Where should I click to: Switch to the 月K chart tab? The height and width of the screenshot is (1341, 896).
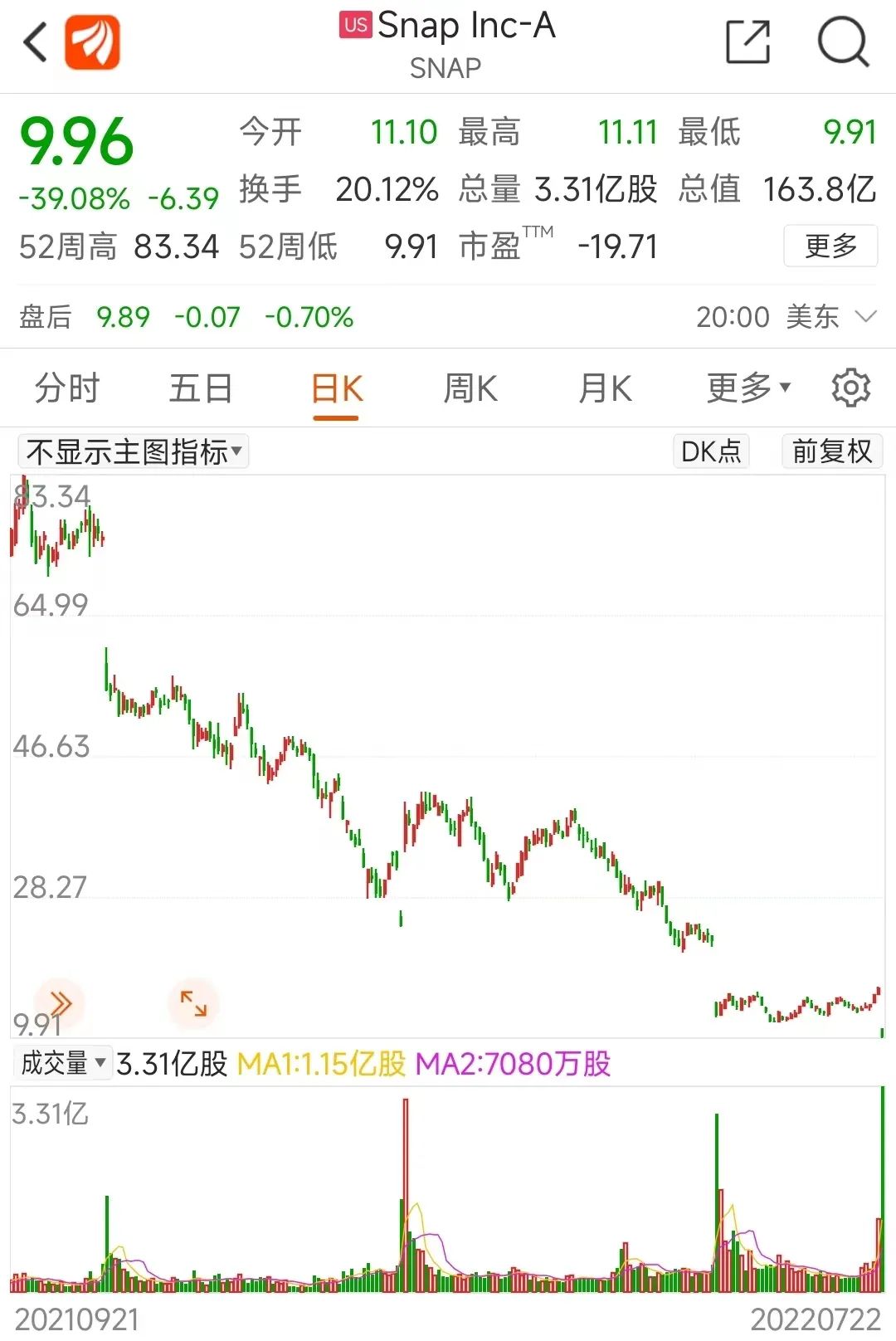pos(604,388)
